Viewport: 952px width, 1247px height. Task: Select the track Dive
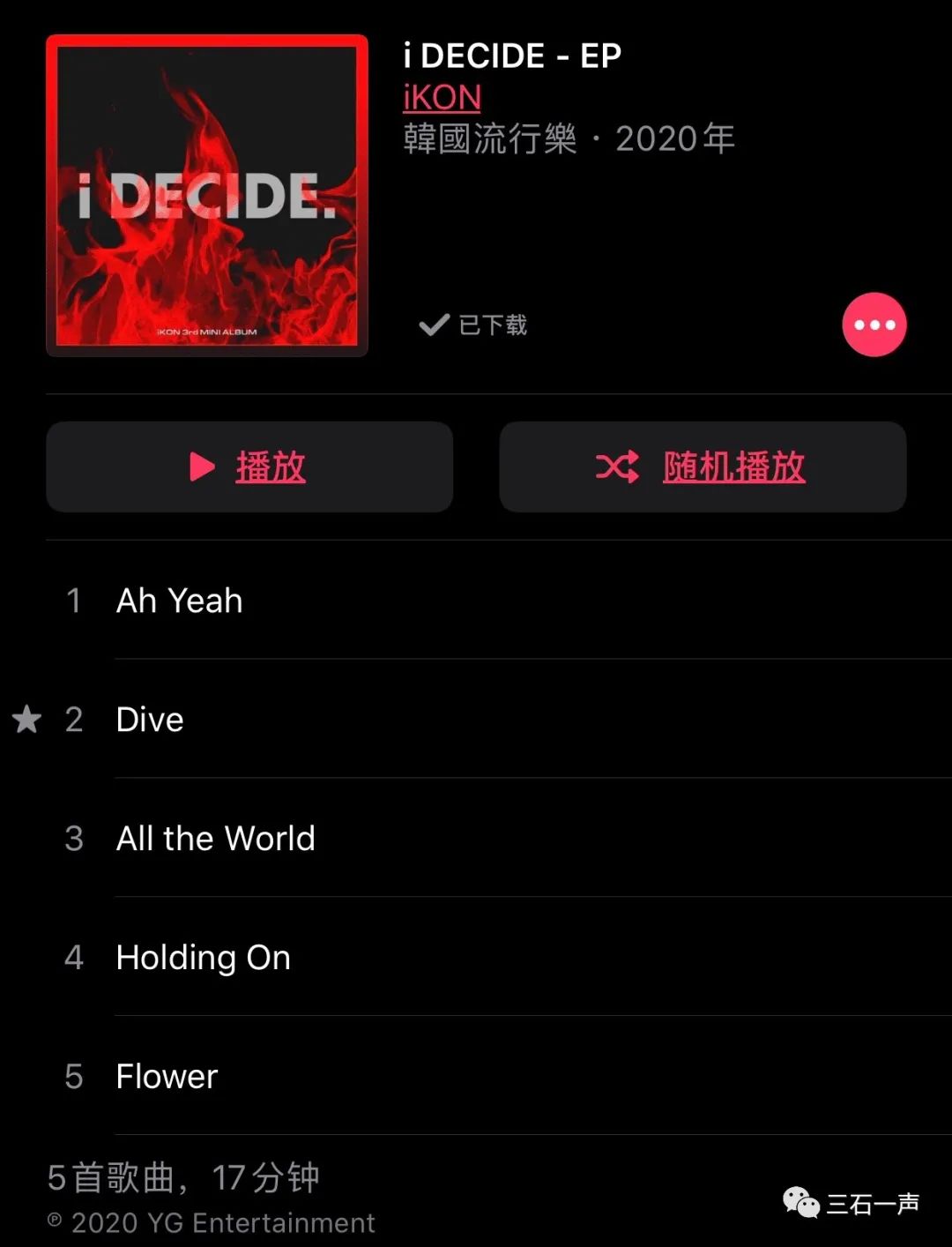tap(149, 720)
